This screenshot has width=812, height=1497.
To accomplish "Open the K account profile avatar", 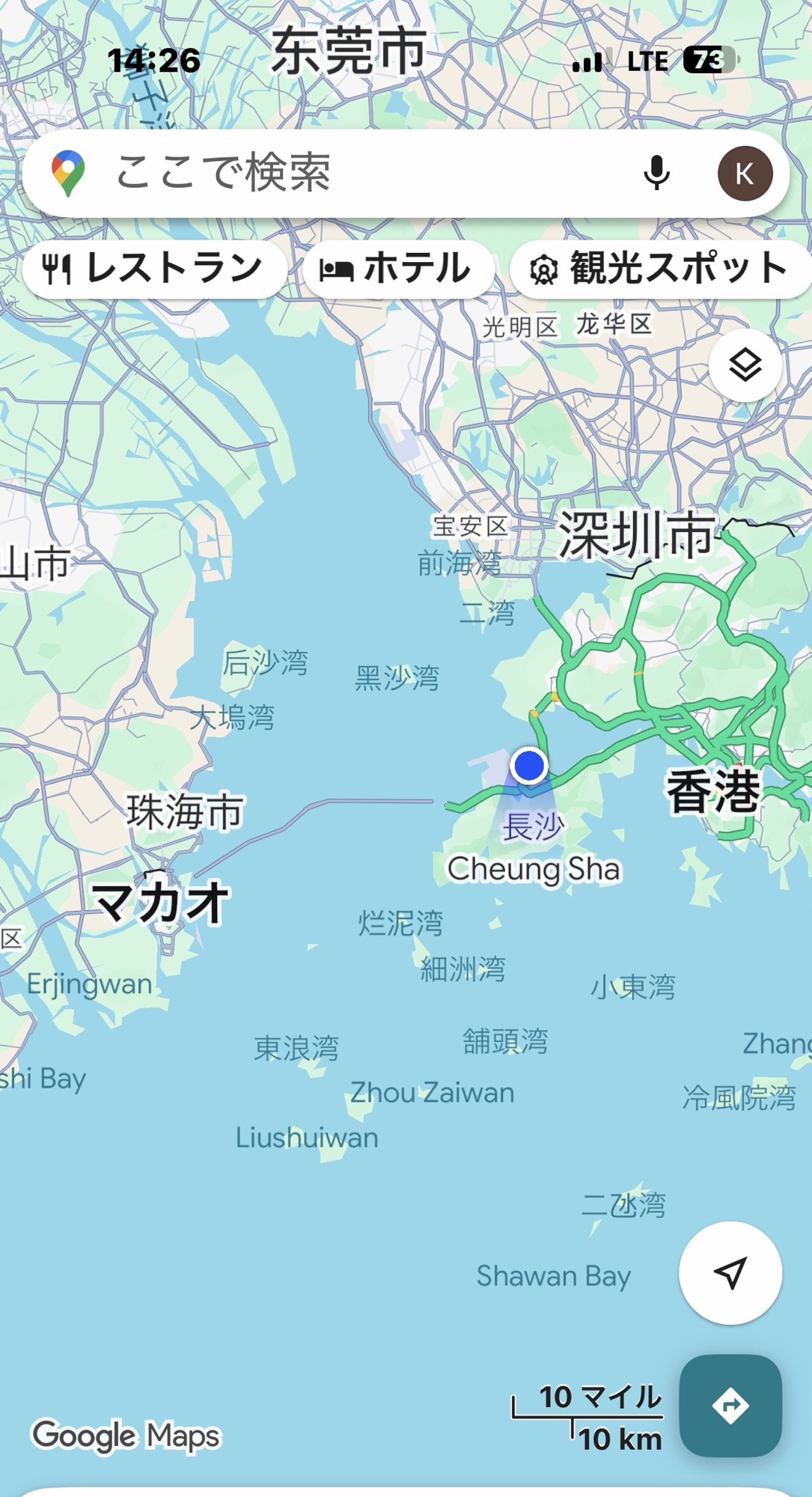I will pyautogui.click(x=745, y=174).
